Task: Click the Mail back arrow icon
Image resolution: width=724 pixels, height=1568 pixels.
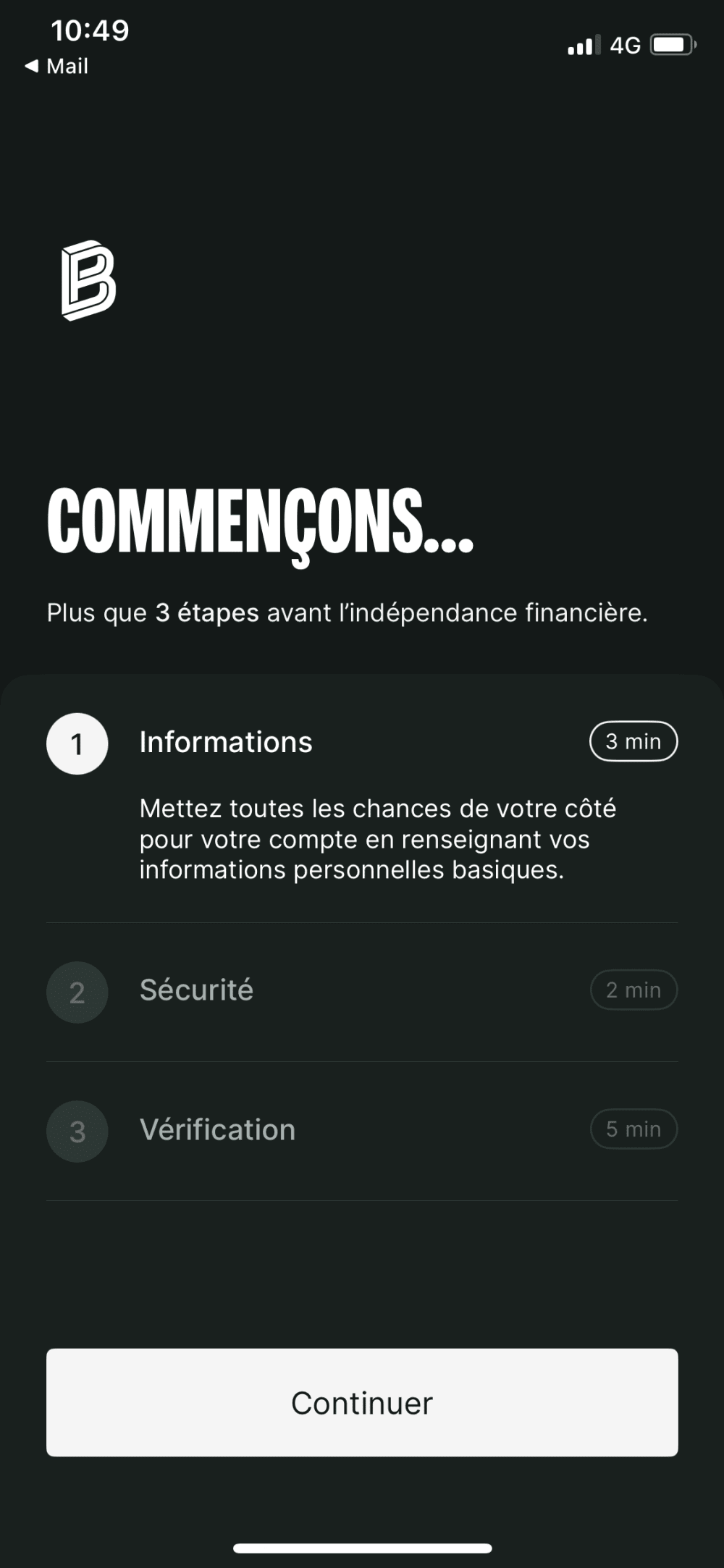Action: point(30,66)
